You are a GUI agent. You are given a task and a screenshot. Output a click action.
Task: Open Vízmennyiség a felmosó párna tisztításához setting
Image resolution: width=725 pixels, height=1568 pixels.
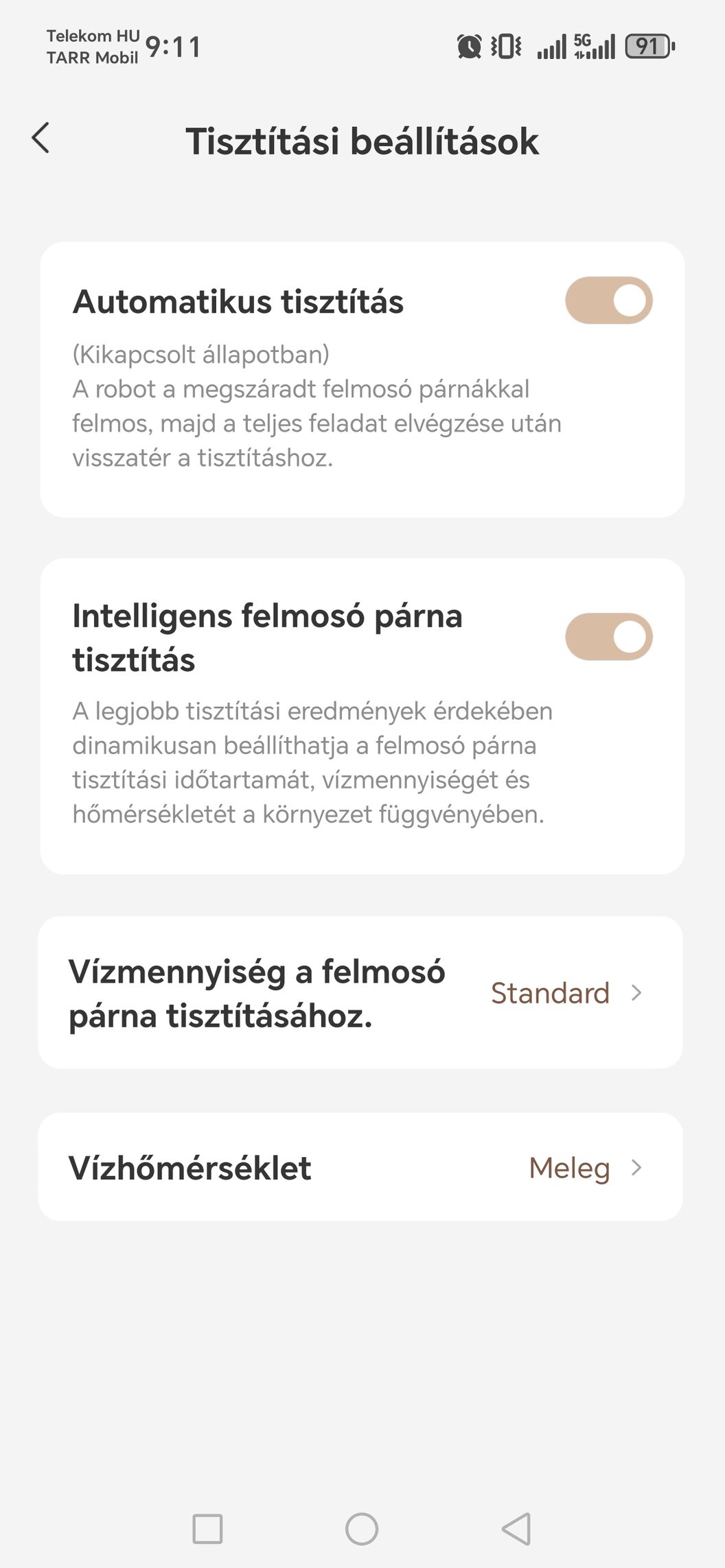pos(360,992)
